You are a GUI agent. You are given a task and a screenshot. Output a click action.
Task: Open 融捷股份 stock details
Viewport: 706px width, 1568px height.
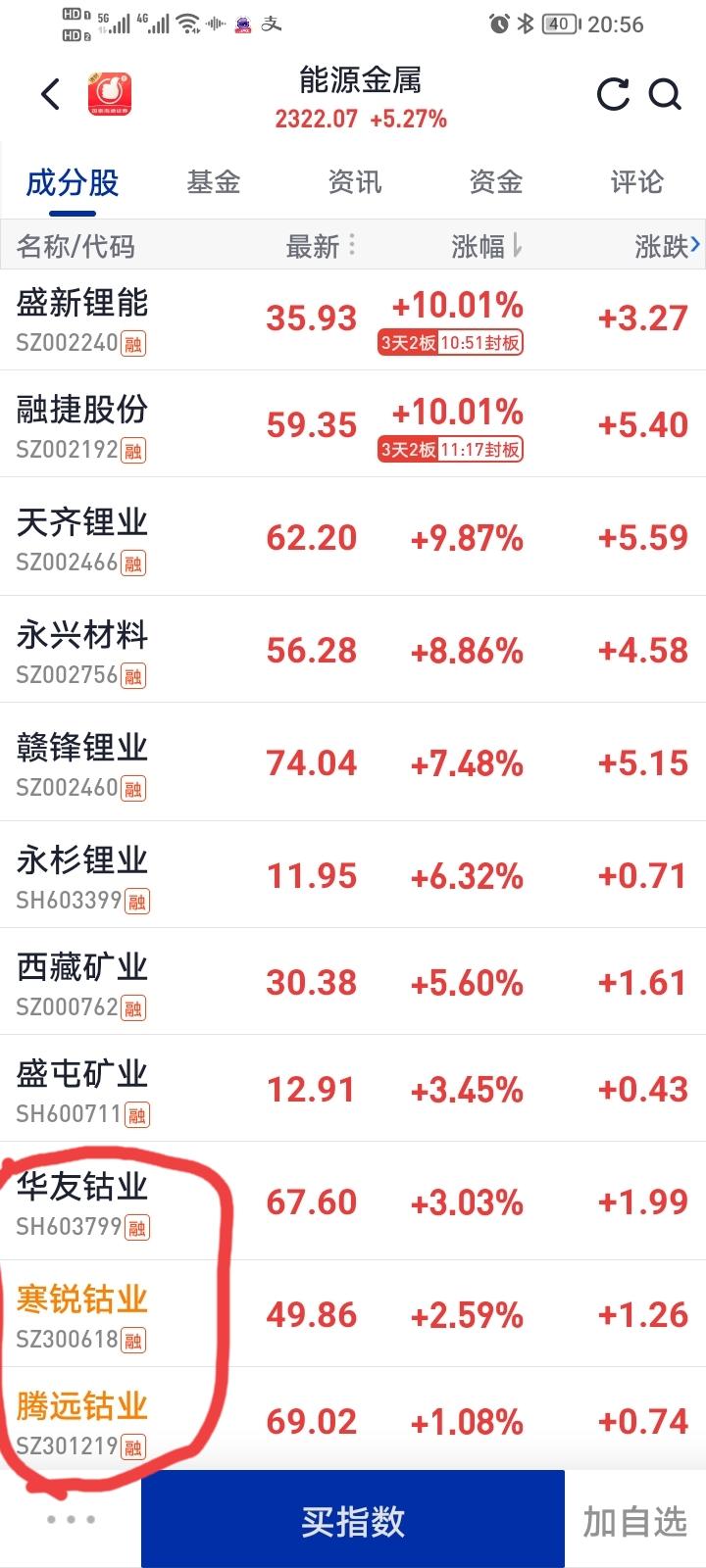(x=82, y=424)
